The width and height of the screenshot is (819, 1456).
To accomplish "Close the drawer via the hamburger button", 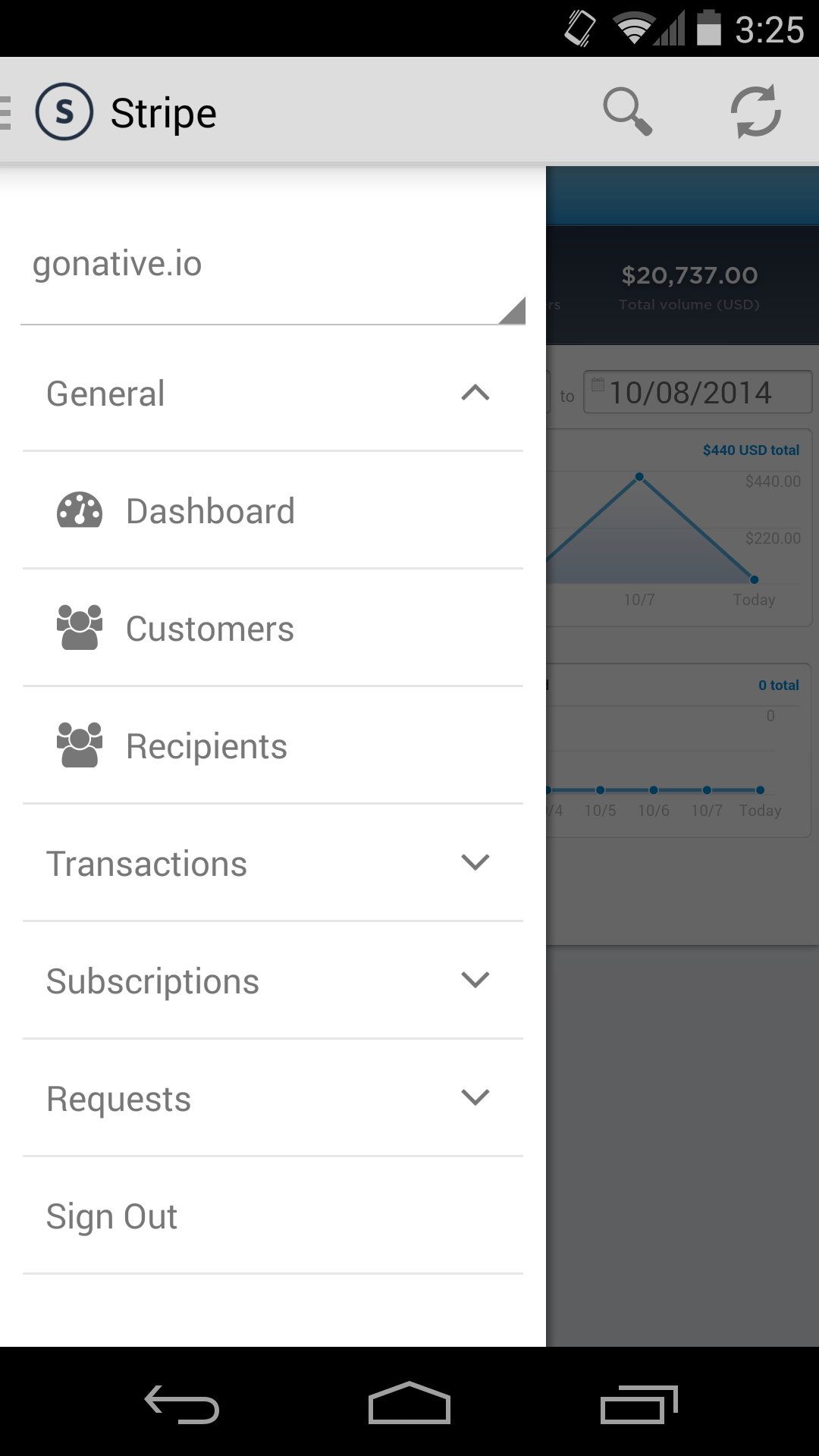I will 8,112.
